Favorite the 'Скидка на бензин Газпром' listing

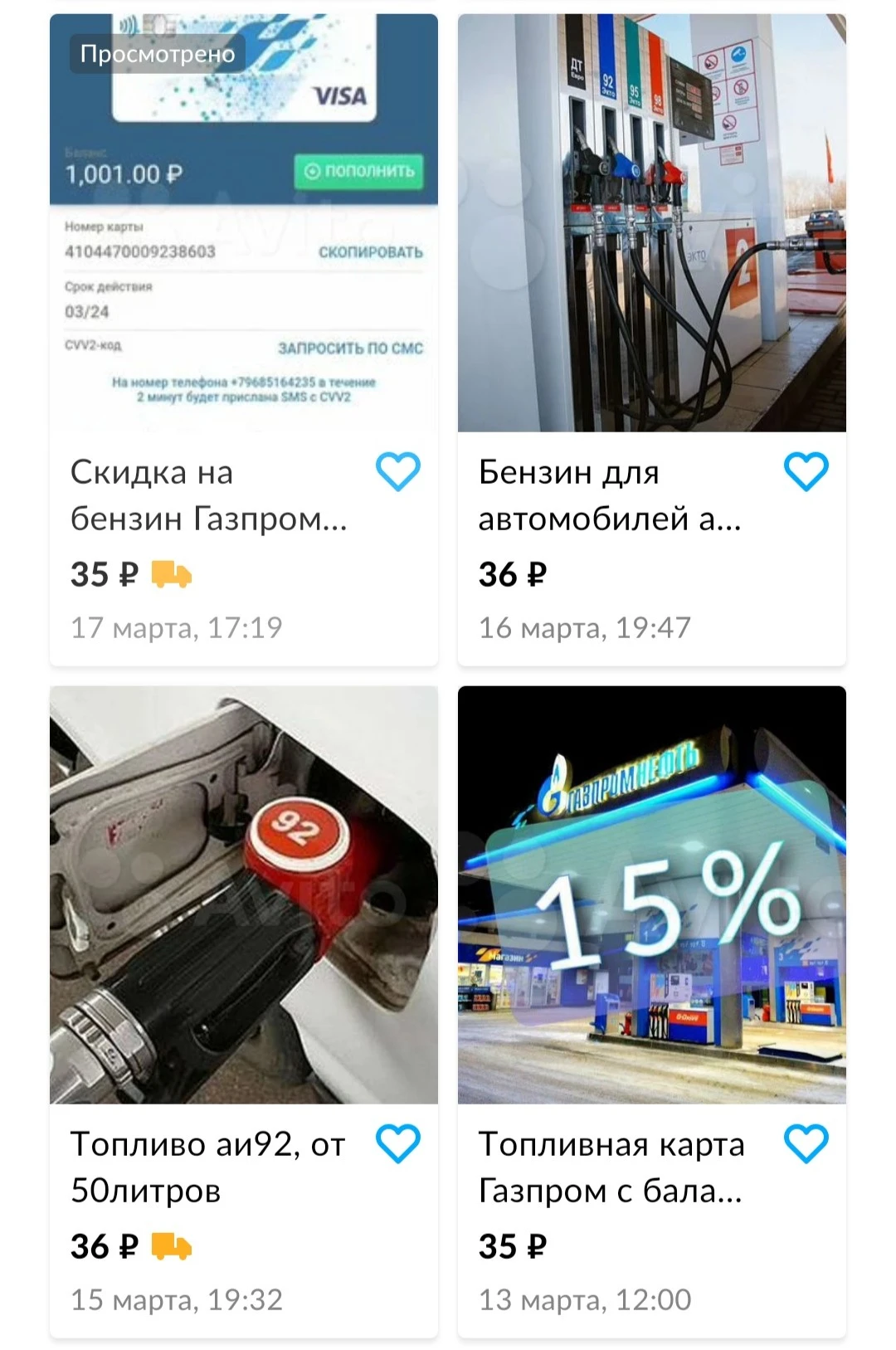(398, 472)
